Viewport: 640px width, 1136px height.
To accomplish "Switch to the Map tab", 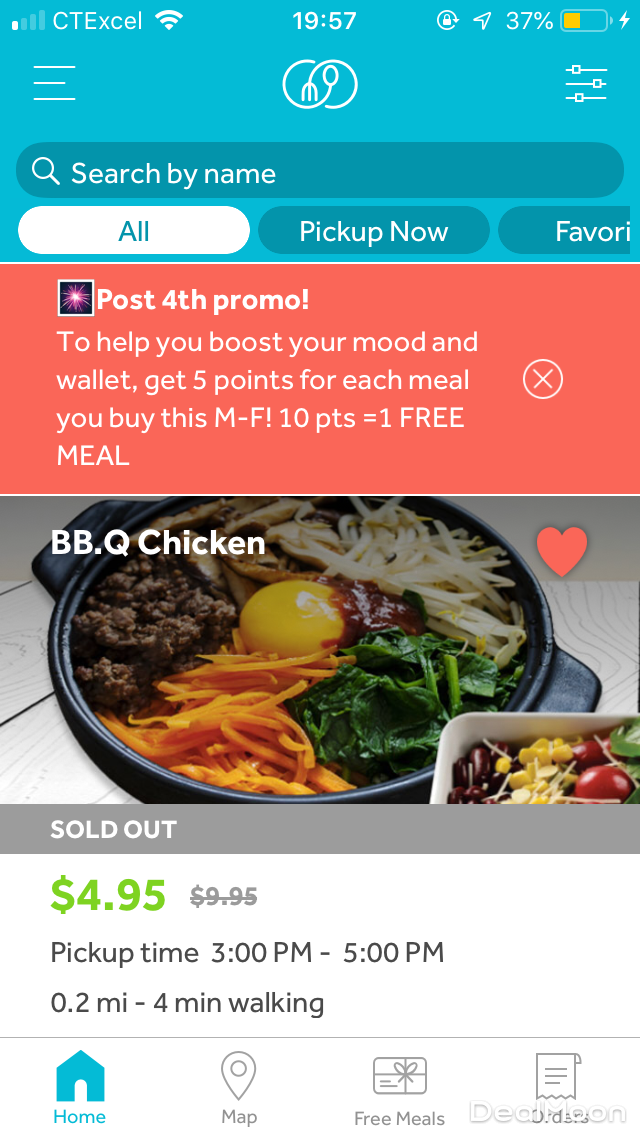I will [x=239, y=1088].
